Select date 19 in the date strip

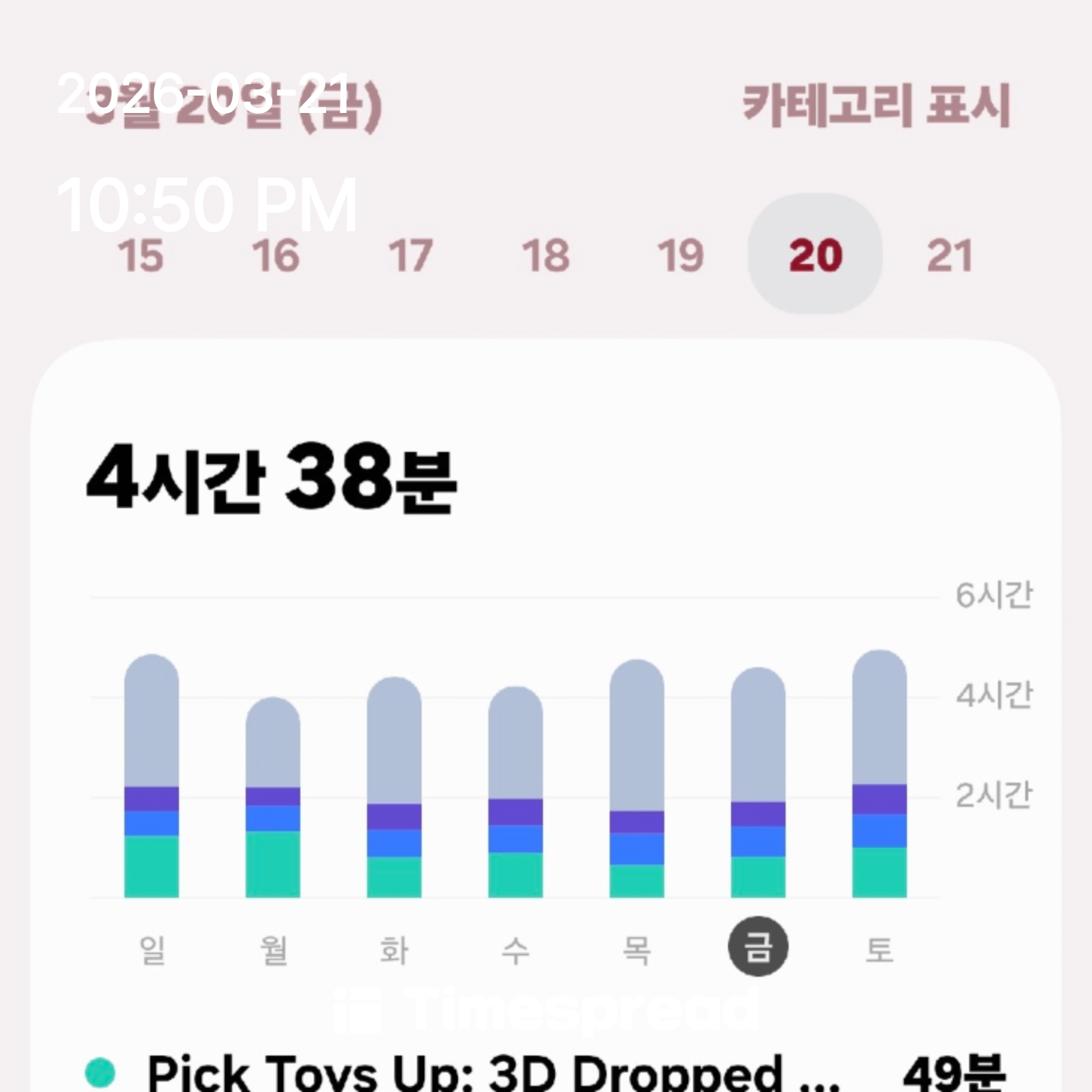(x=680, y=256)
